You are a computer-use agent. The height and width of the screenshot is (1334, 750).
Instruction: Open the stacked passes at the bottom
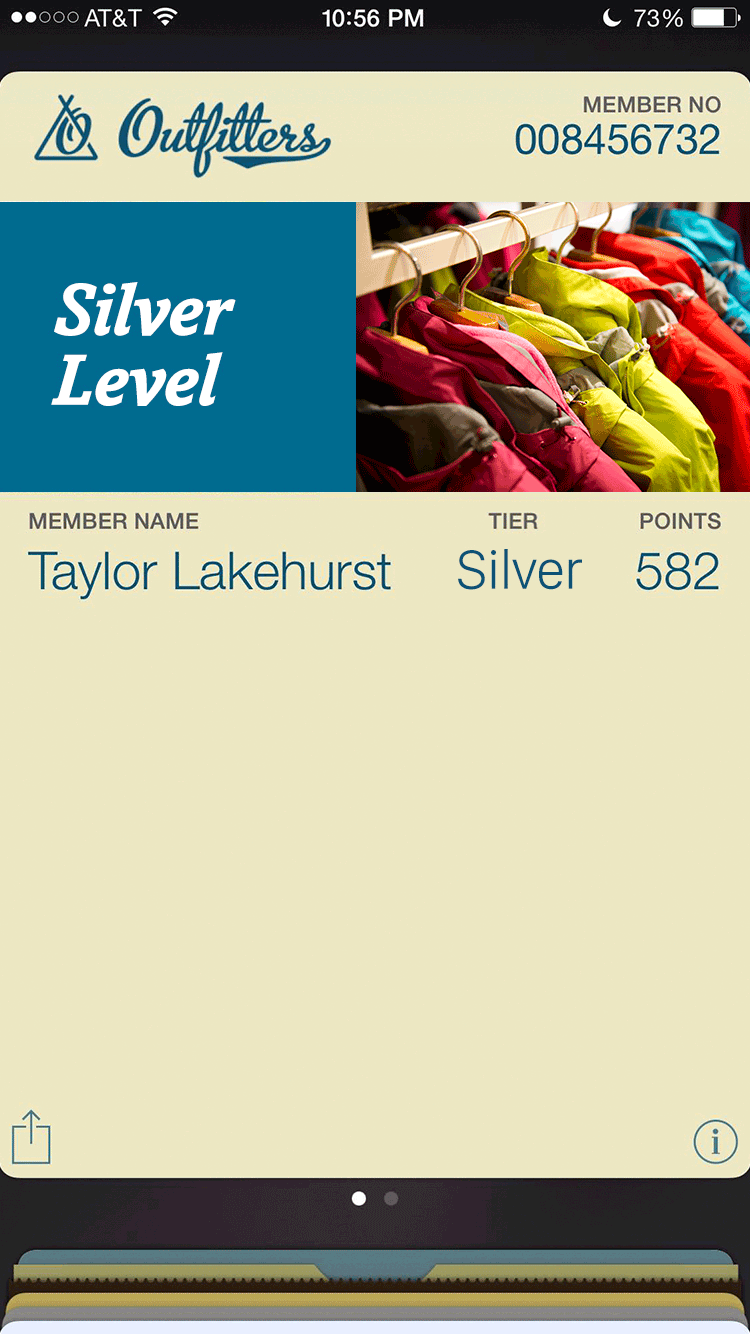pyautogui.click(x=375, y=1290)
